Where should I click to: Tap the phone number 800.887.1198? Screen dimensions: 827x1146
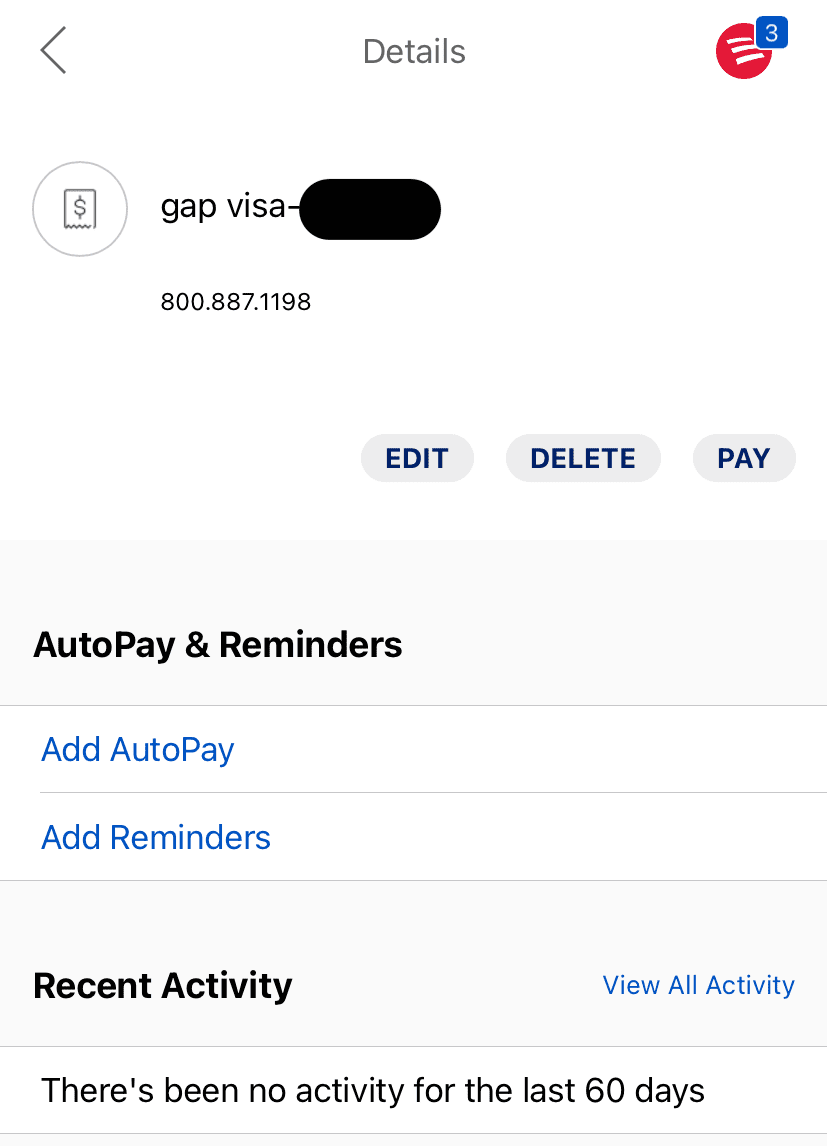[x=236, y=301]
